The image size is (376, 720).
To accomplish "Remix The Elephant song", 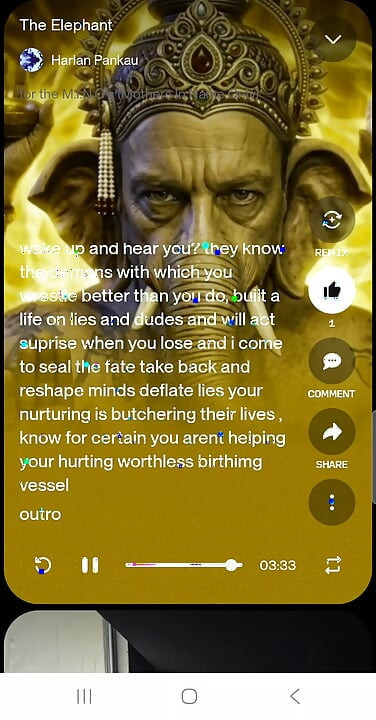I will pos(332,220).
